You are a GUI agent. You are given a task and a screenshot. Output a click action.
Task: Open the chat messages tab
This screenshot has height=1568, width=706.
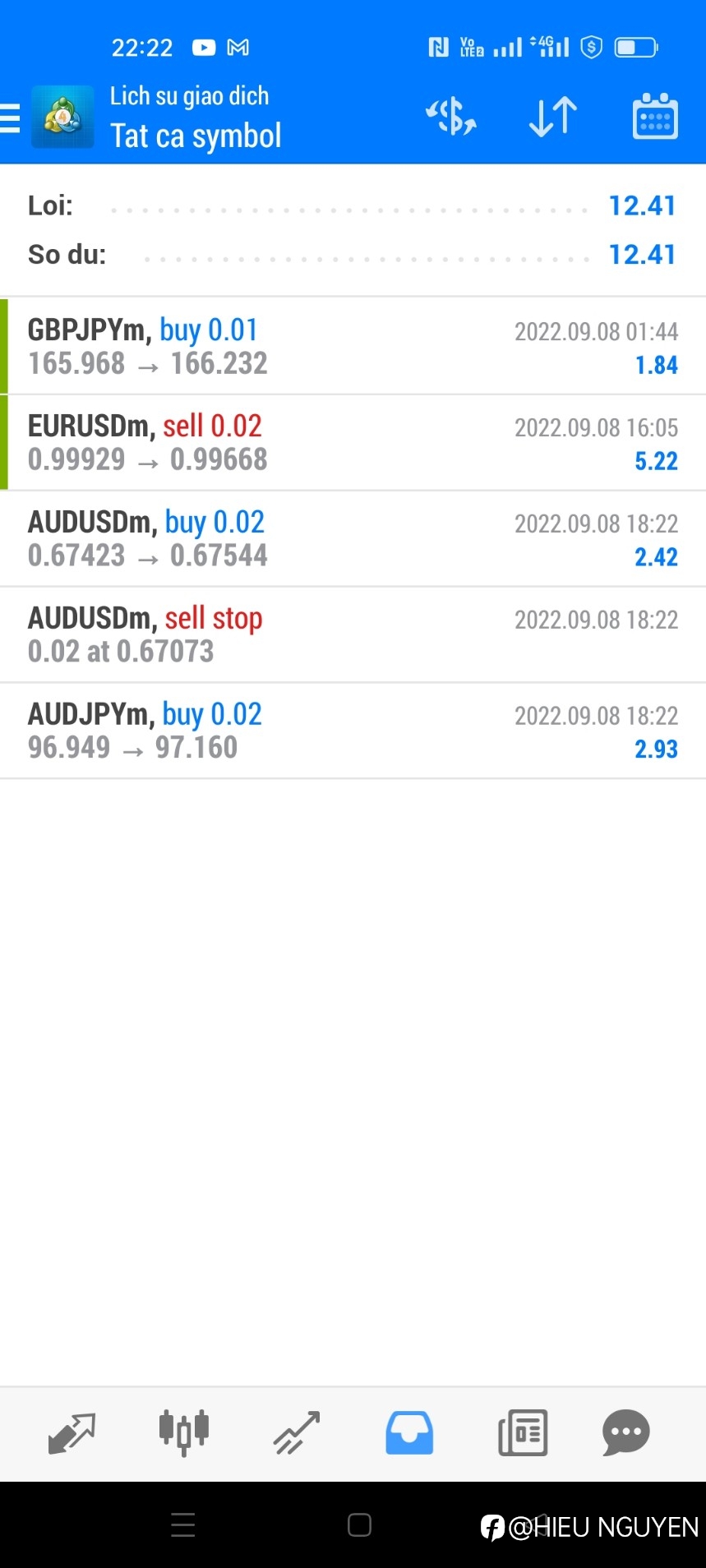click(x=626, y=1433)
